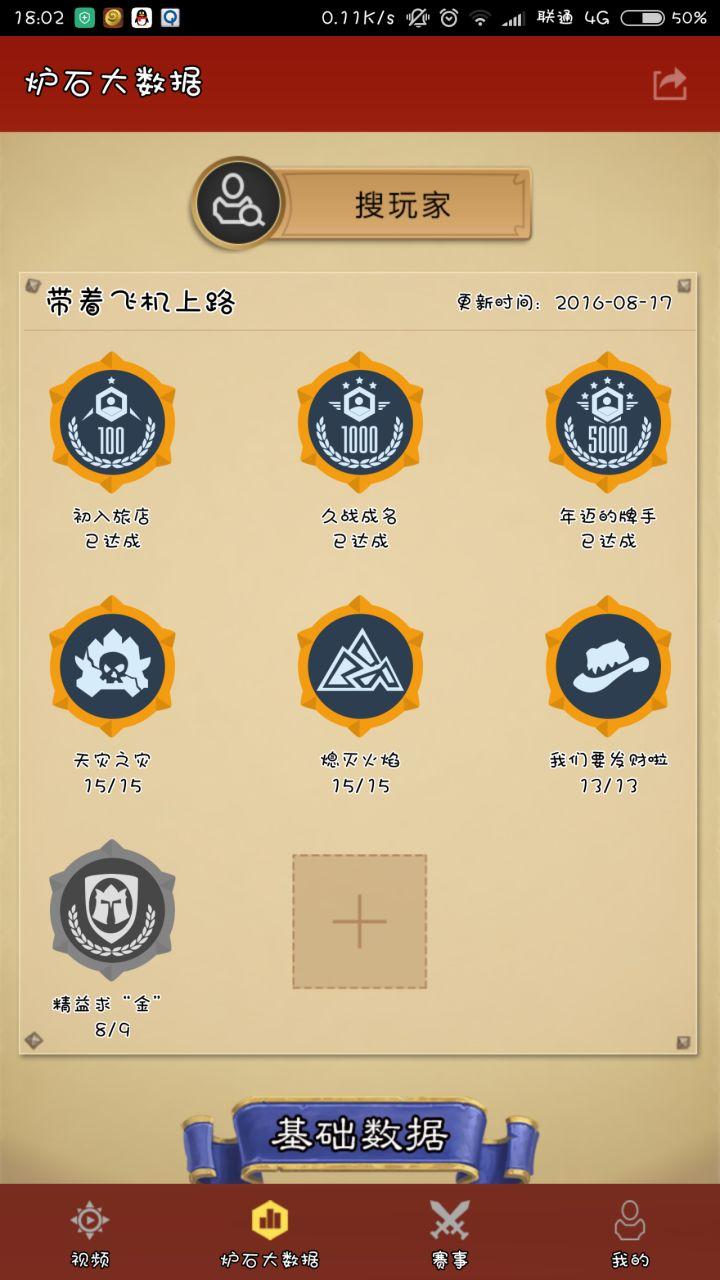720x1280 pixels.
Task: Open the 我的 tab
Action: (x=630, y=1233)
